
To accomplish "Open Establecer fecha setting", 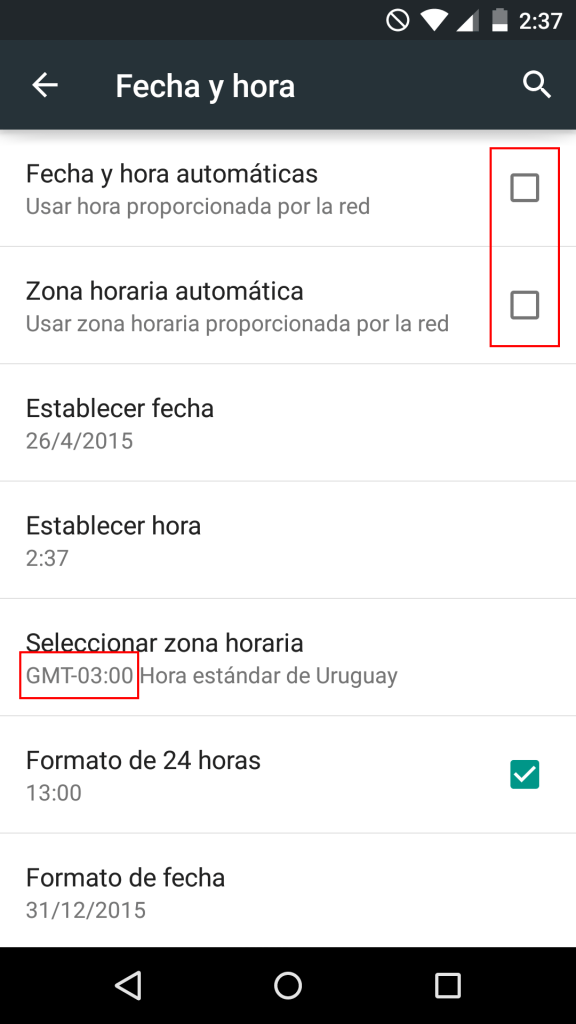I will point(288,423).
